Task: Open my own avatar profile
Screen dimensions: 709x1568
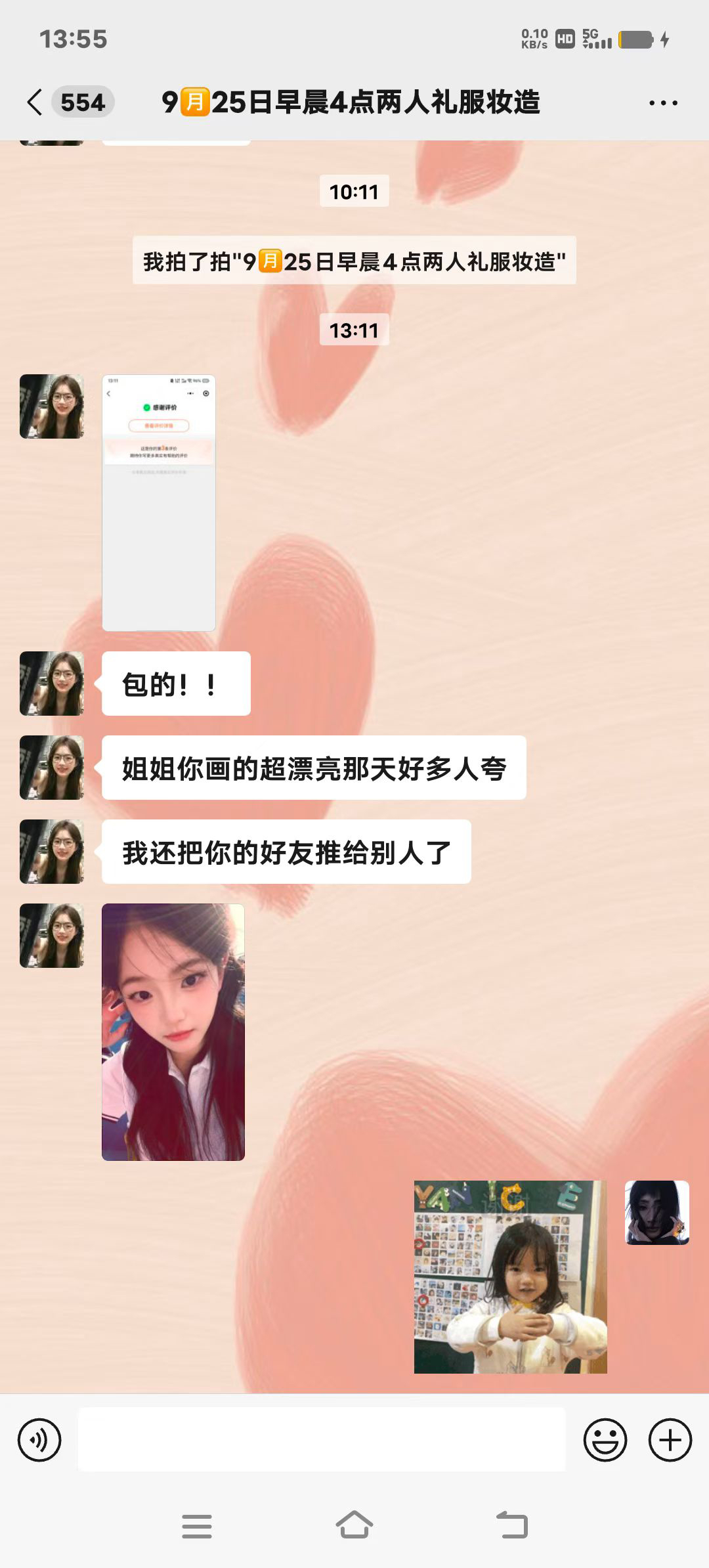Action: [x=656, y=1212]
